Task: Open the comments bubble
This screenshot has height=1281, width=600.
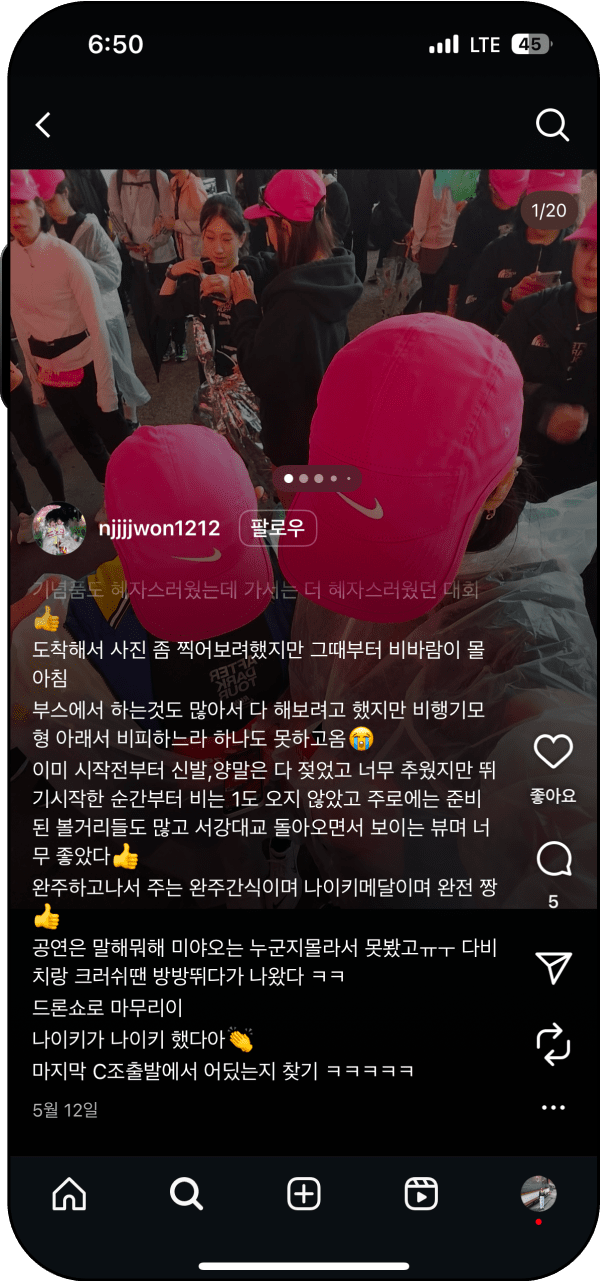Action: (553, 858)
